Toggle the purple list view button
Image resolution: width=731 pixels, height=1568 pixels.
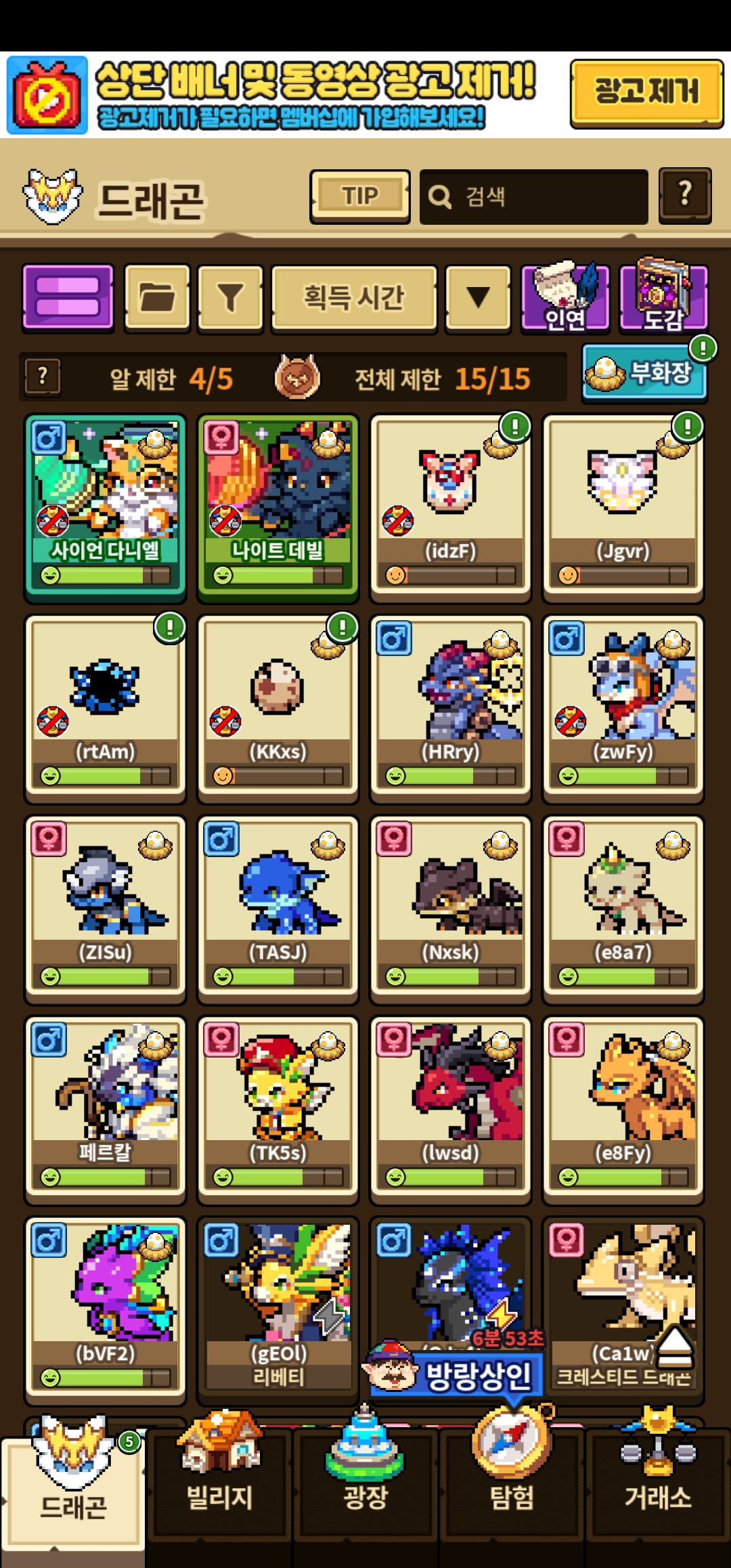tap(68, 298)
